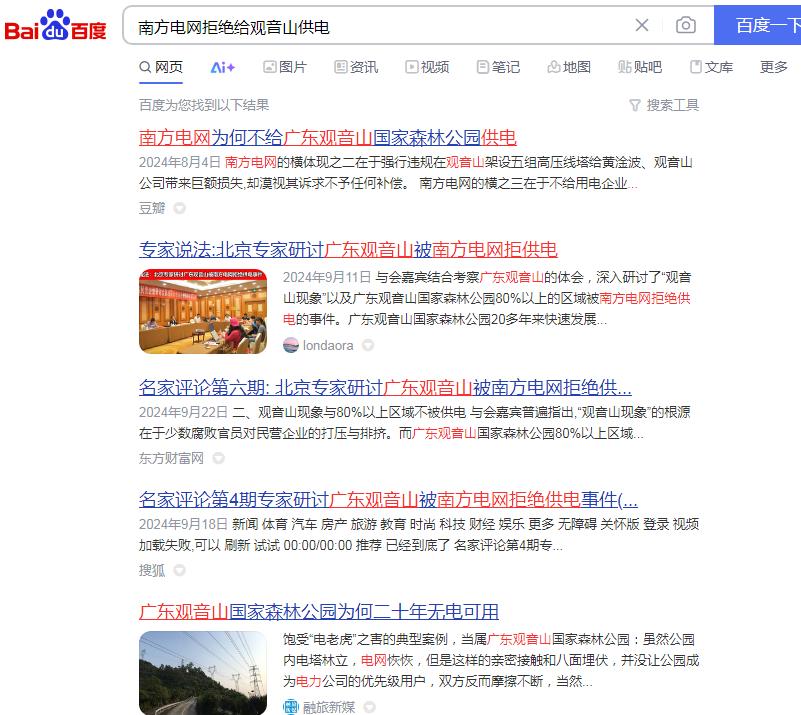Tap the 百度一下 search button
The image size is (801, 715).
761,25
